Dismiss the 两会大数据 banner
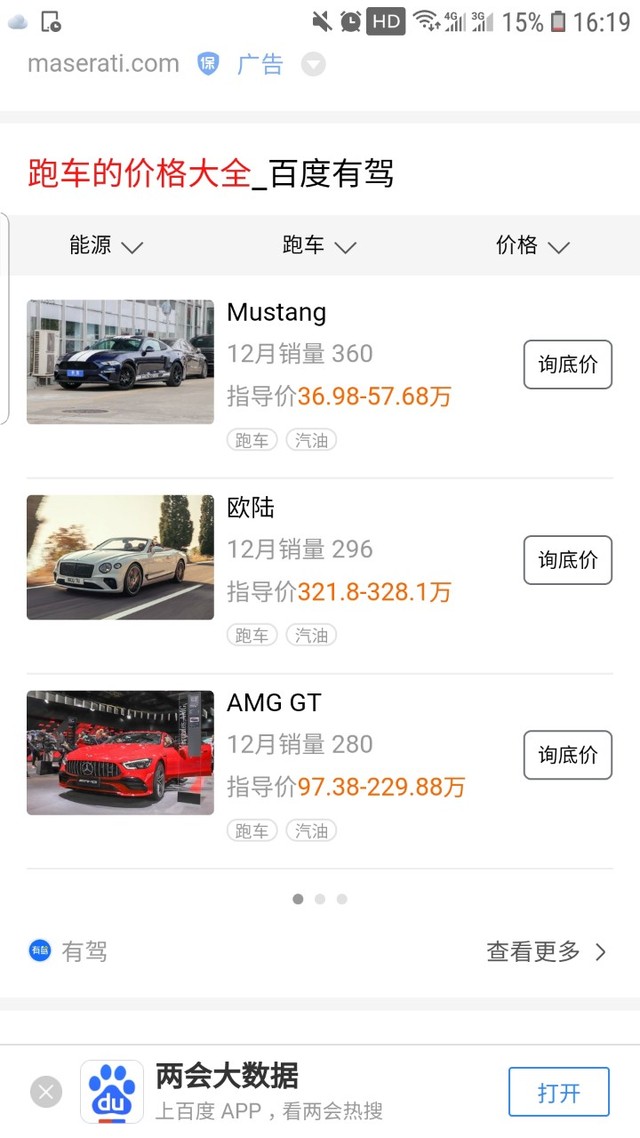The width and height of the screenshot is (640, 1138). click(46, 1091)
